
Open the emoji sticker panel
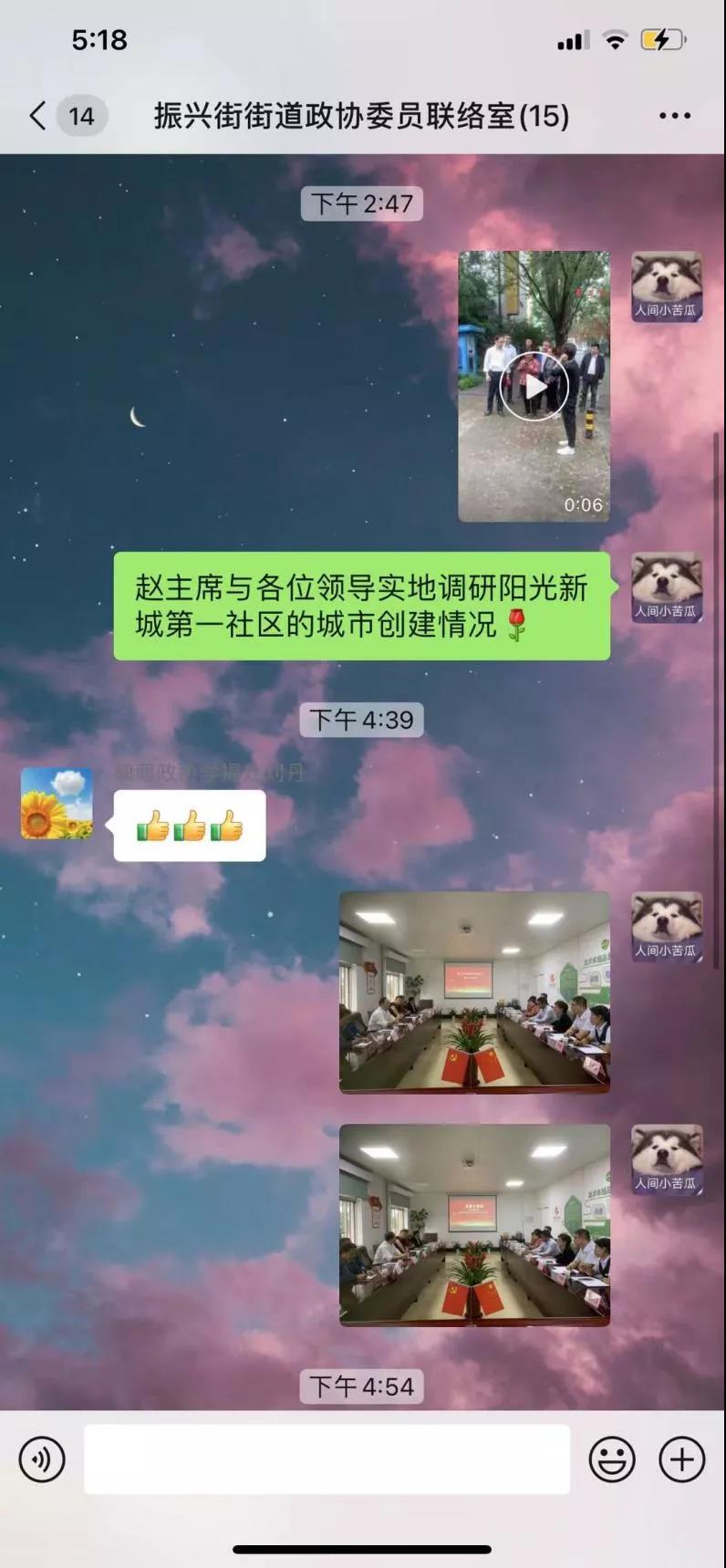click(x=612, y=1459)
